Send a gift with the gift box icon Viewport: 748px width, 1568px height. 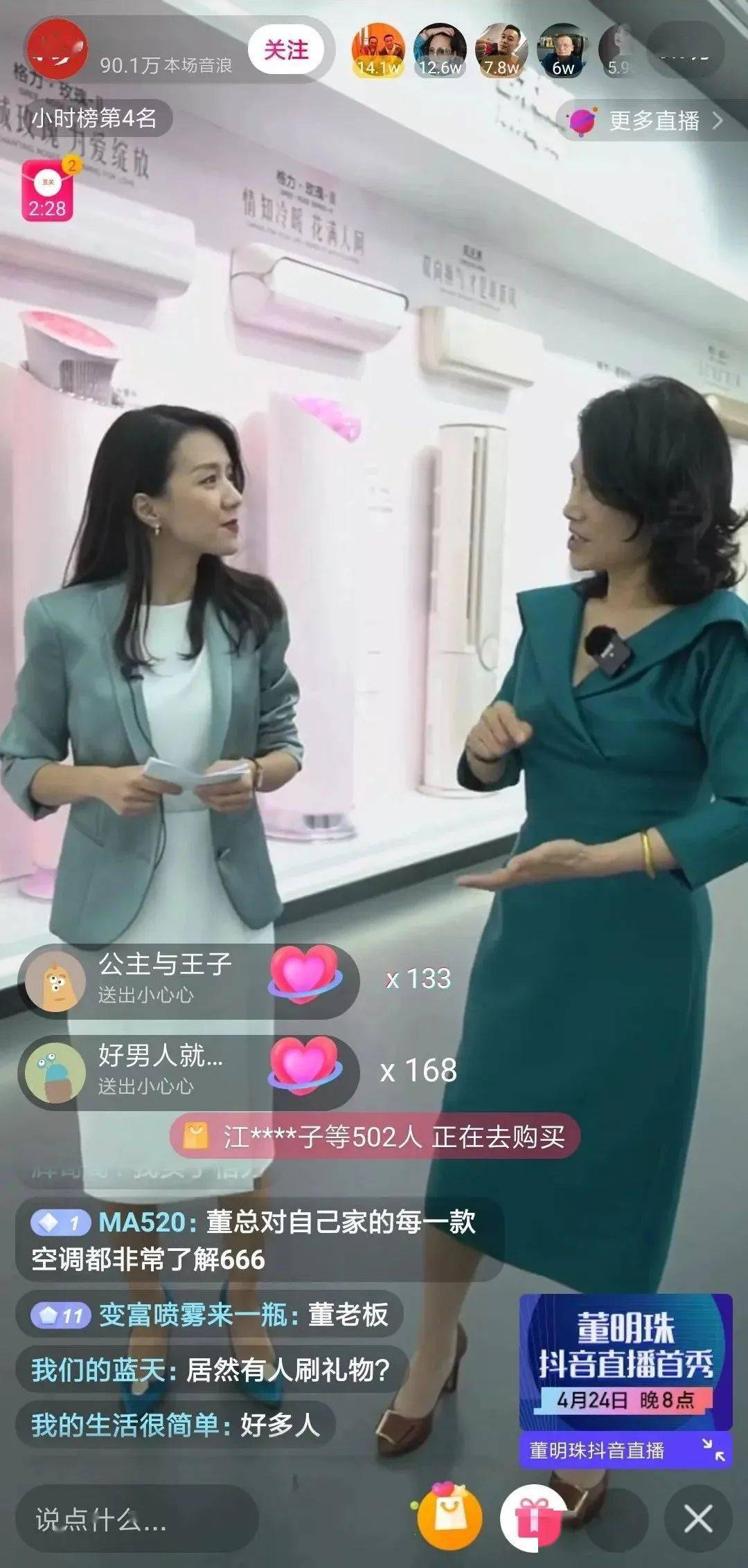point(532,1519)
